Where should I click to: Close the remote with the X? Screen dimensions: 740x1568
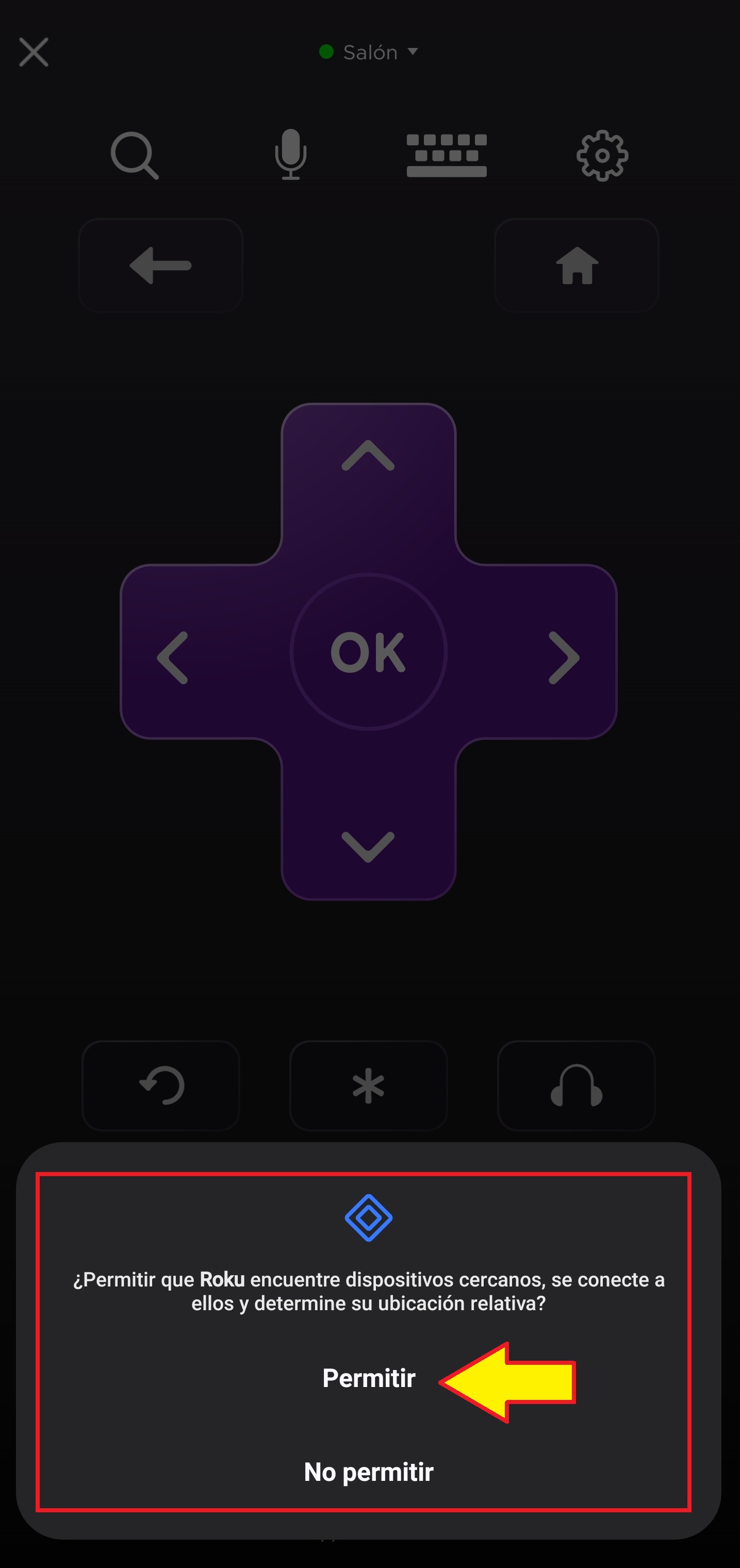(x=34, y=52)
